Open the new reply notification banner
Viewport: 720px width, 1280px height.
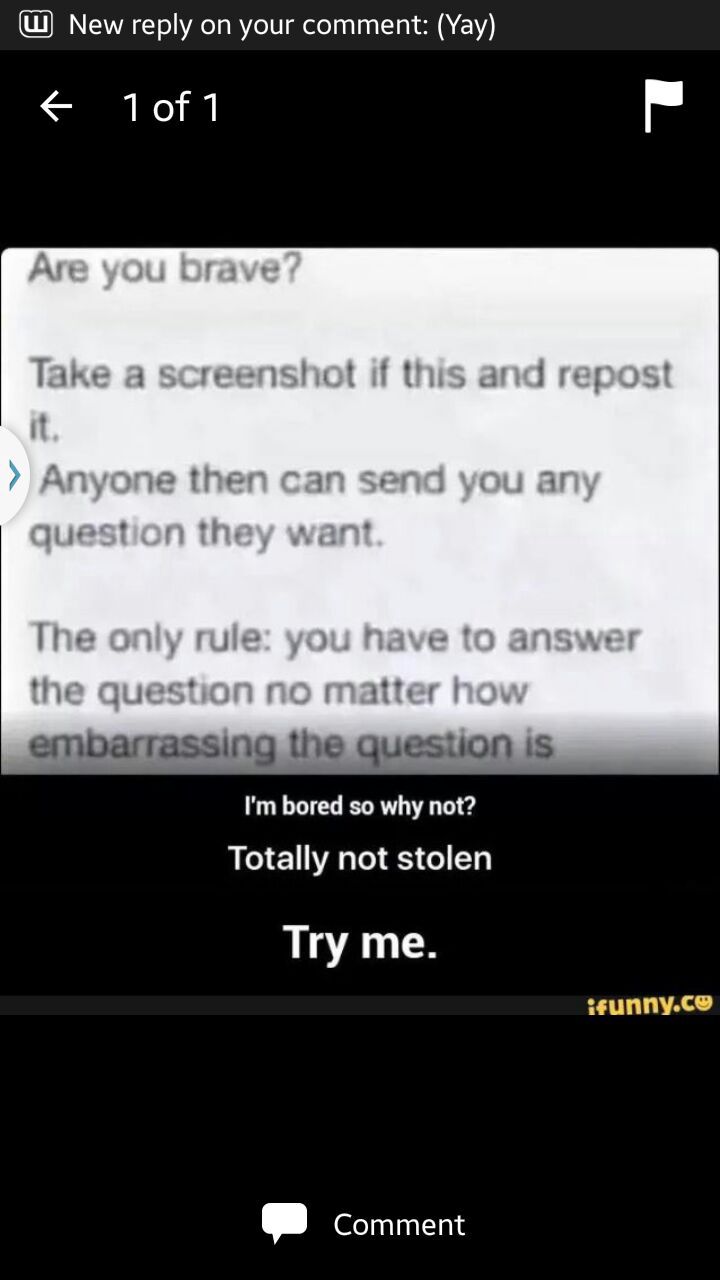tap(360, 25)
